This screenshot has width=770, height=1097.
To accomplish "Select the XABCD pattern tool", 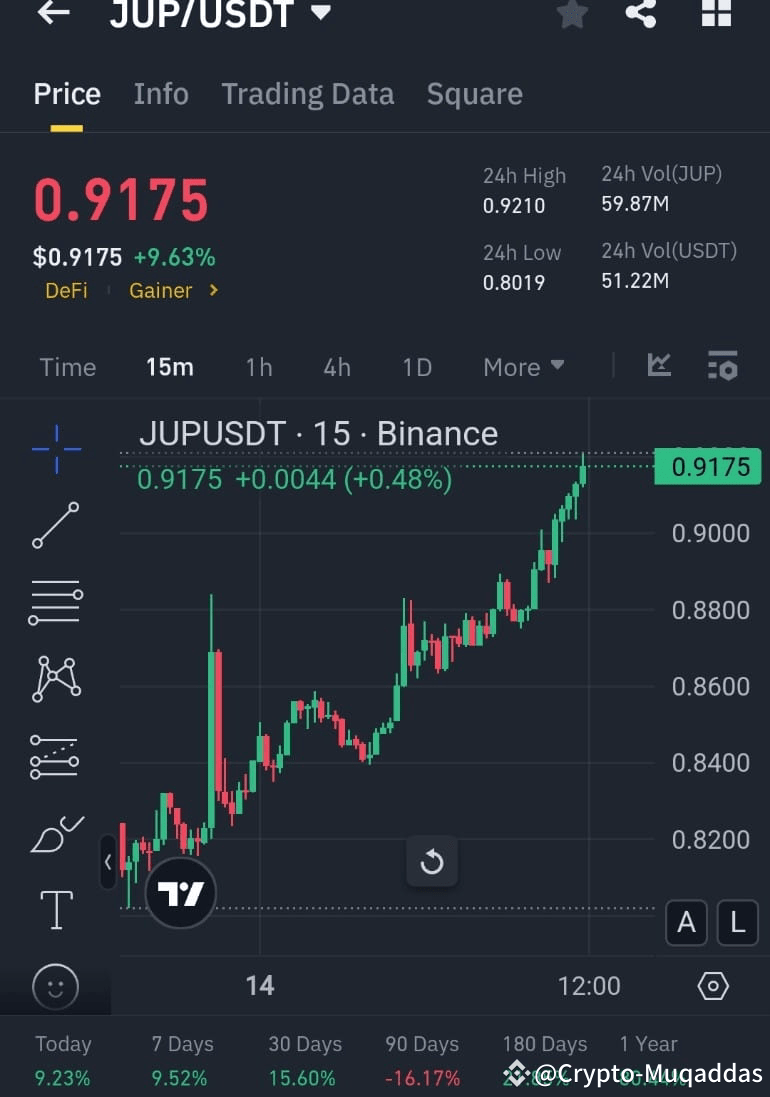I will click(55, 679).
